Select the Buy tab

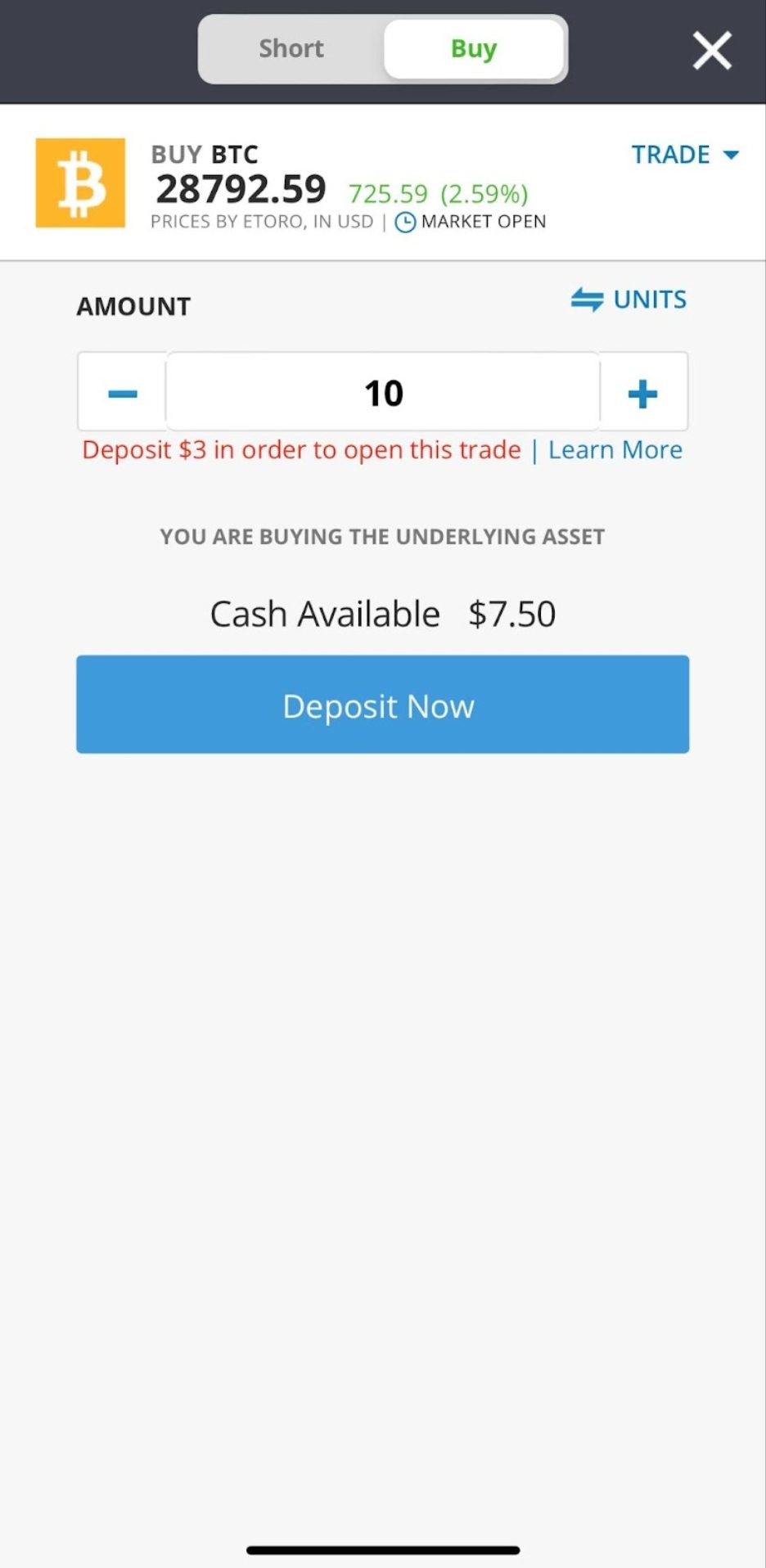coord(474,49)
